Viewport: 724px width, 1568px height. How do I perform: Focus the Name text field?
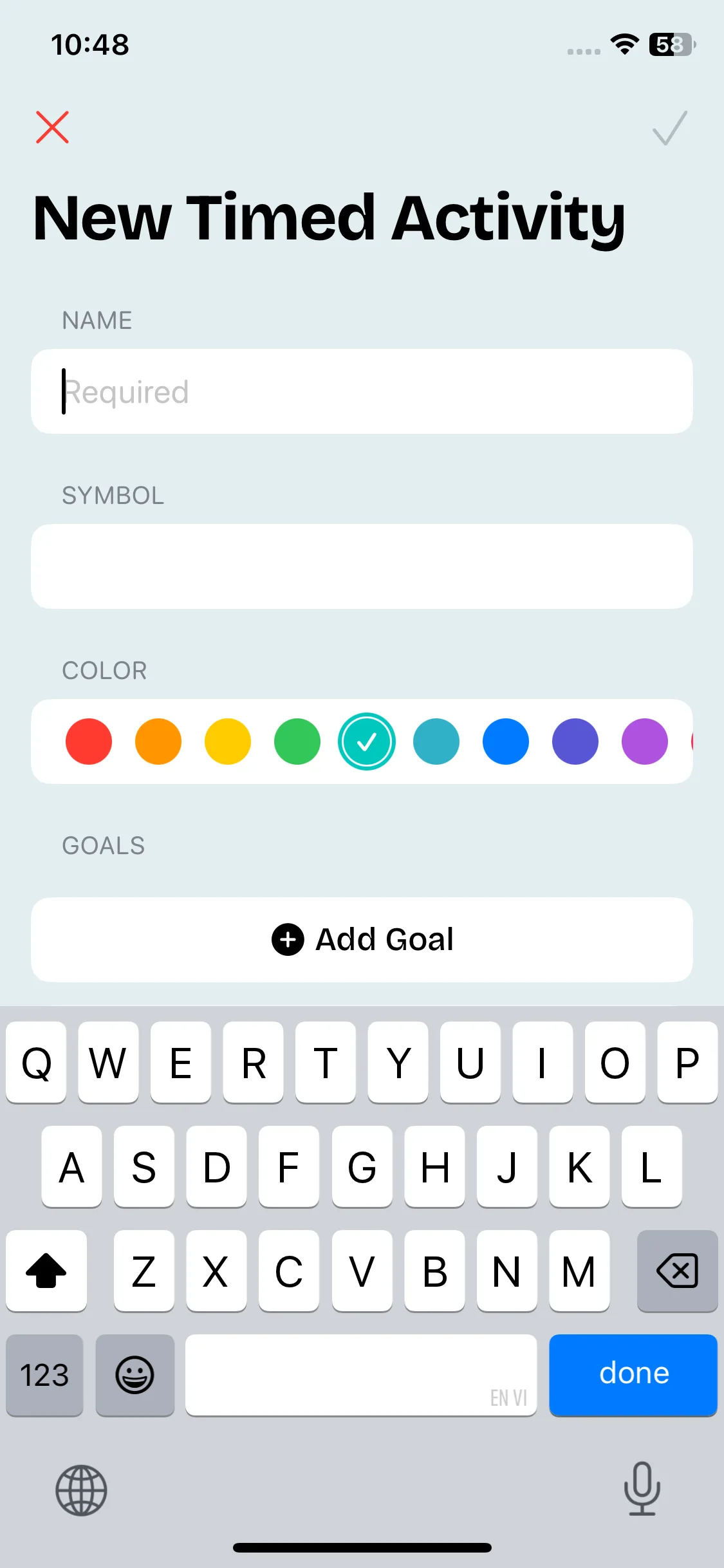362,391
